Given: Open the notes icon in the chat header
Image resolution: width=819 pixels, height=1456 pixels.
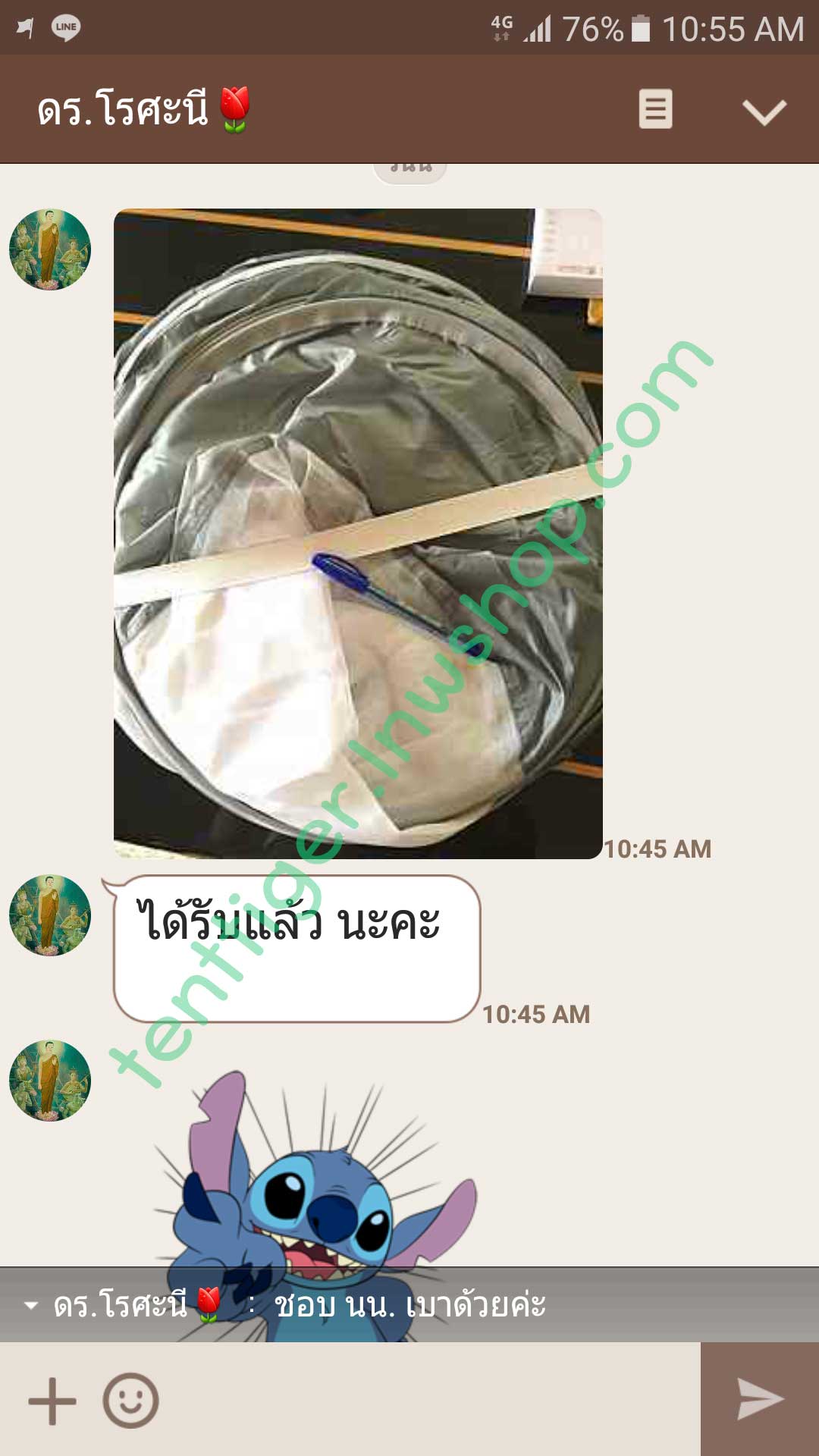Looking at the screenshot, I should [x=655, y=109].
